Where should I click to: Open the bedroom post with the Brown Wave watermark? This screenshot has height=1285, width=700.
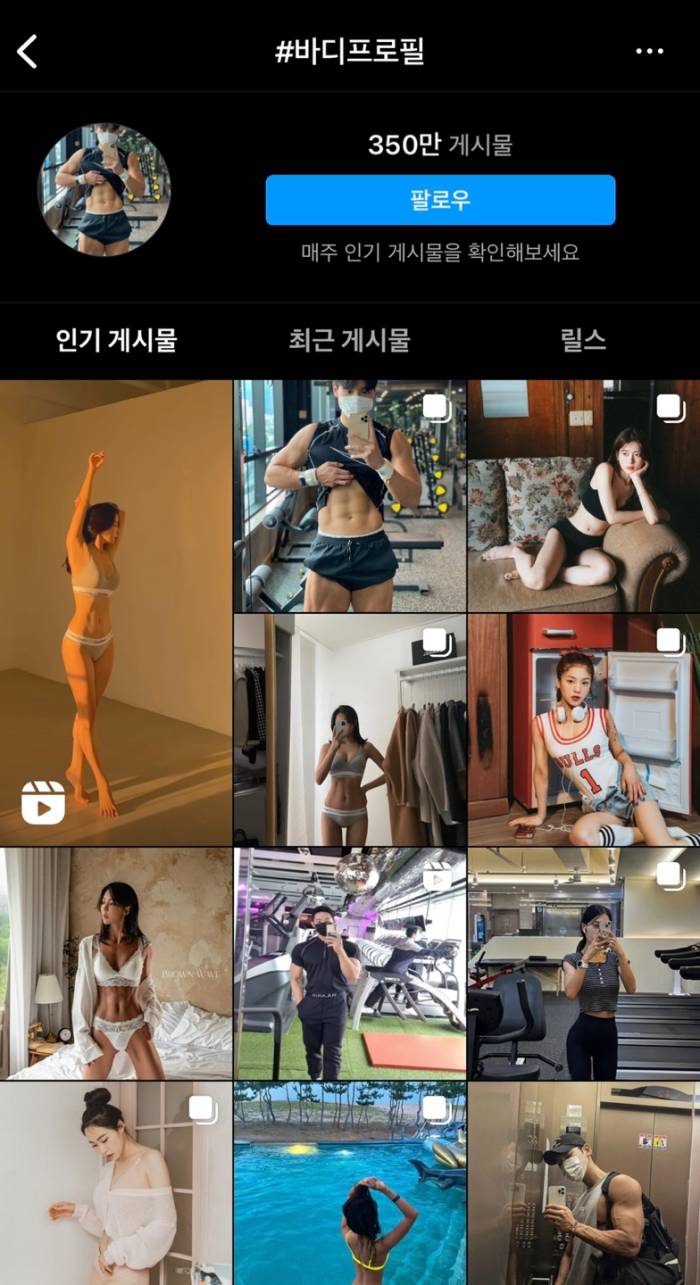[x=116, y=964]
